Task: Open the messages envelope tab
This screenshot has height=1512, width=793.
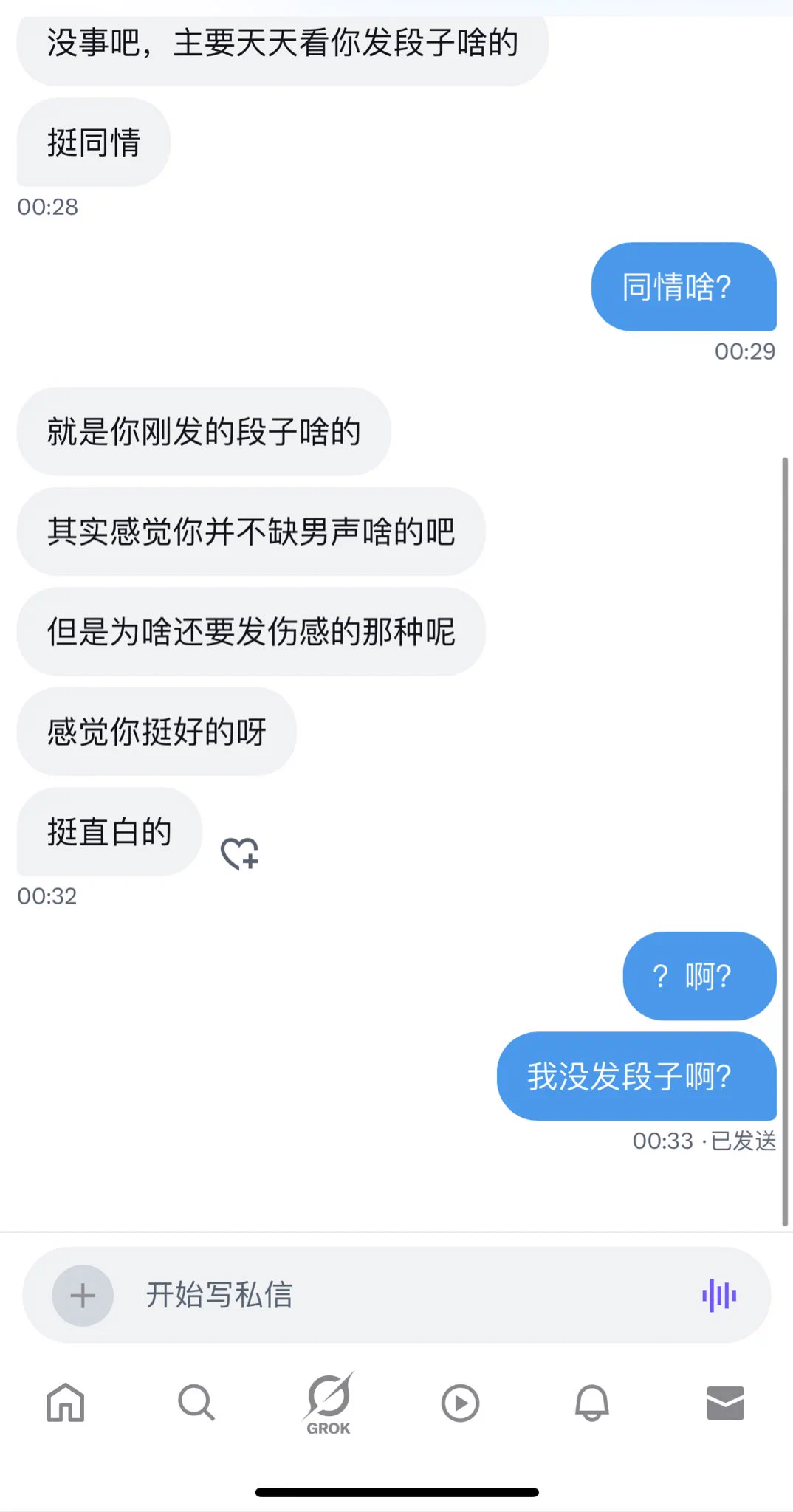Action: coord(725,1402)
